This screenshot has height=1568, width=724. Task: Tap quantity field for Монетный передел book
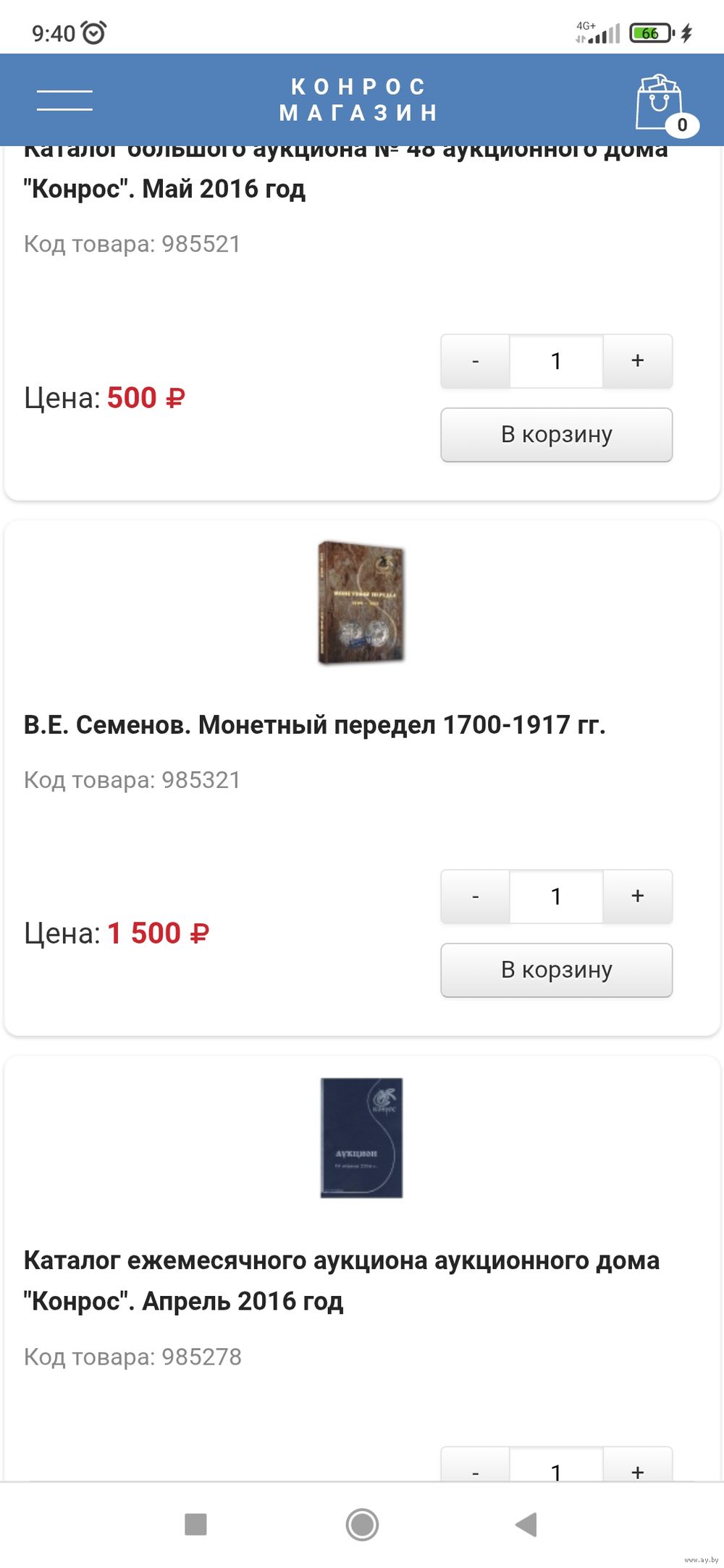556,897
